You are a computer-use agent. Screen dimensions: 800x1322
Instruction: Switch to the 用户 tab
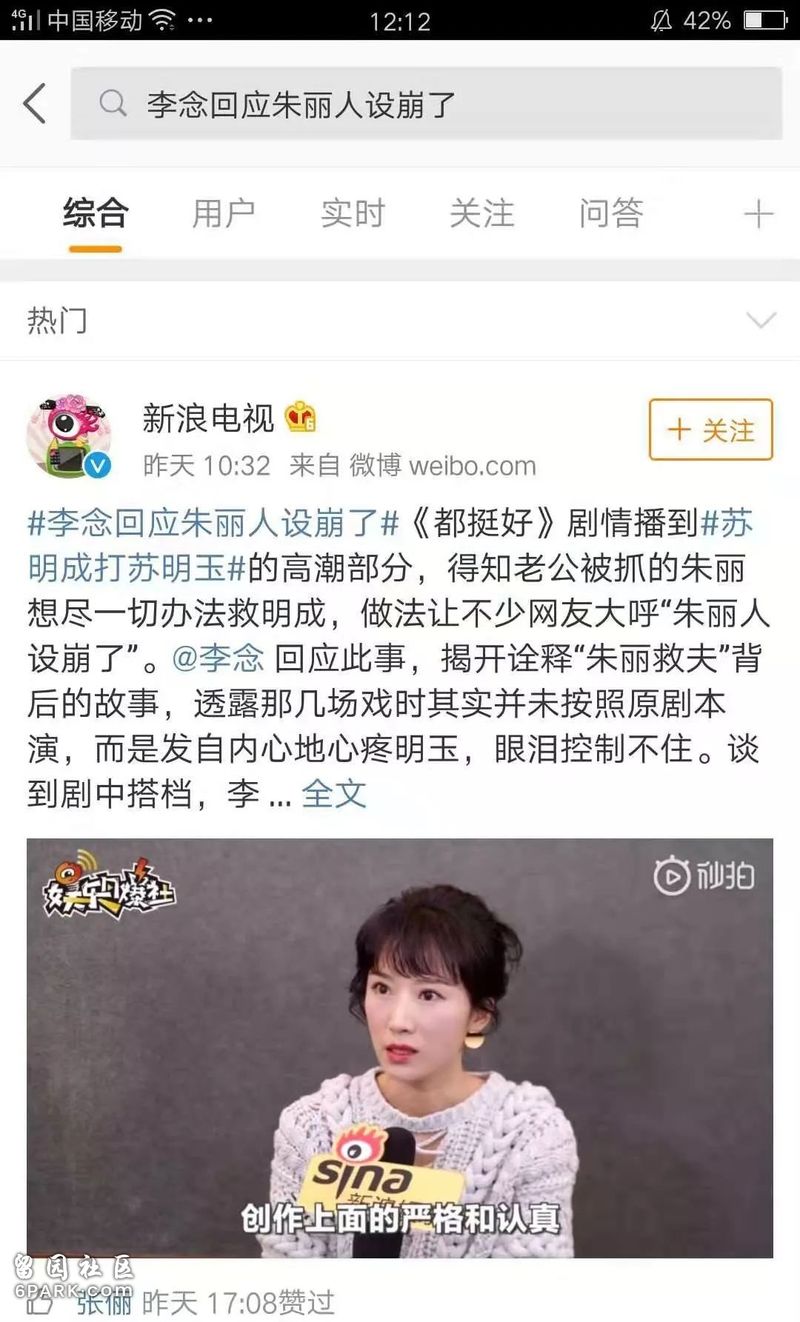coord(223,213)
